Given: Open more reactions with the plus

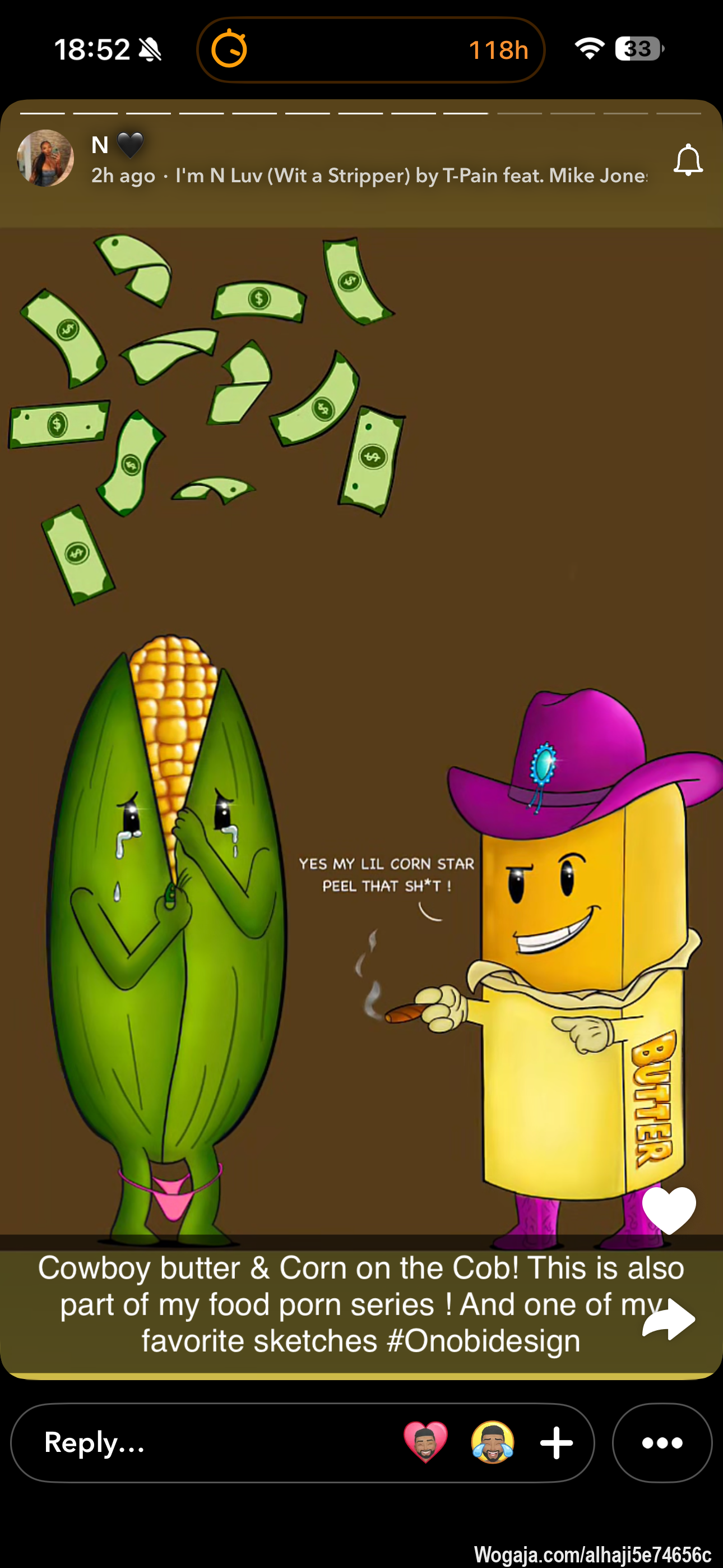Looking at the screenshot, I should 556,1442.
